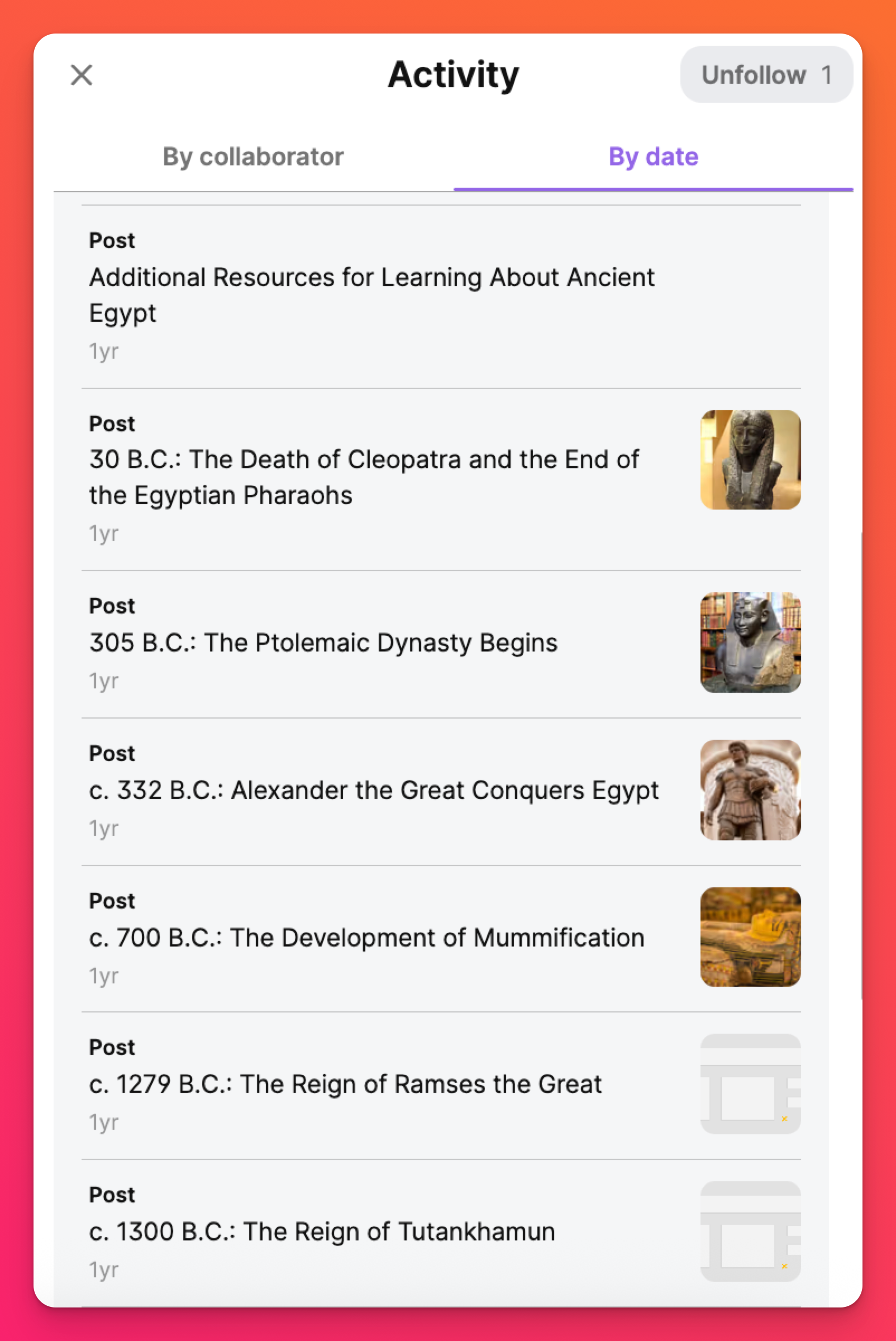Viewport: 896px width, 1341px height.
Task: Open the Alexander the Great Conquers Egypt post
Action: click(x=374, y=790)
